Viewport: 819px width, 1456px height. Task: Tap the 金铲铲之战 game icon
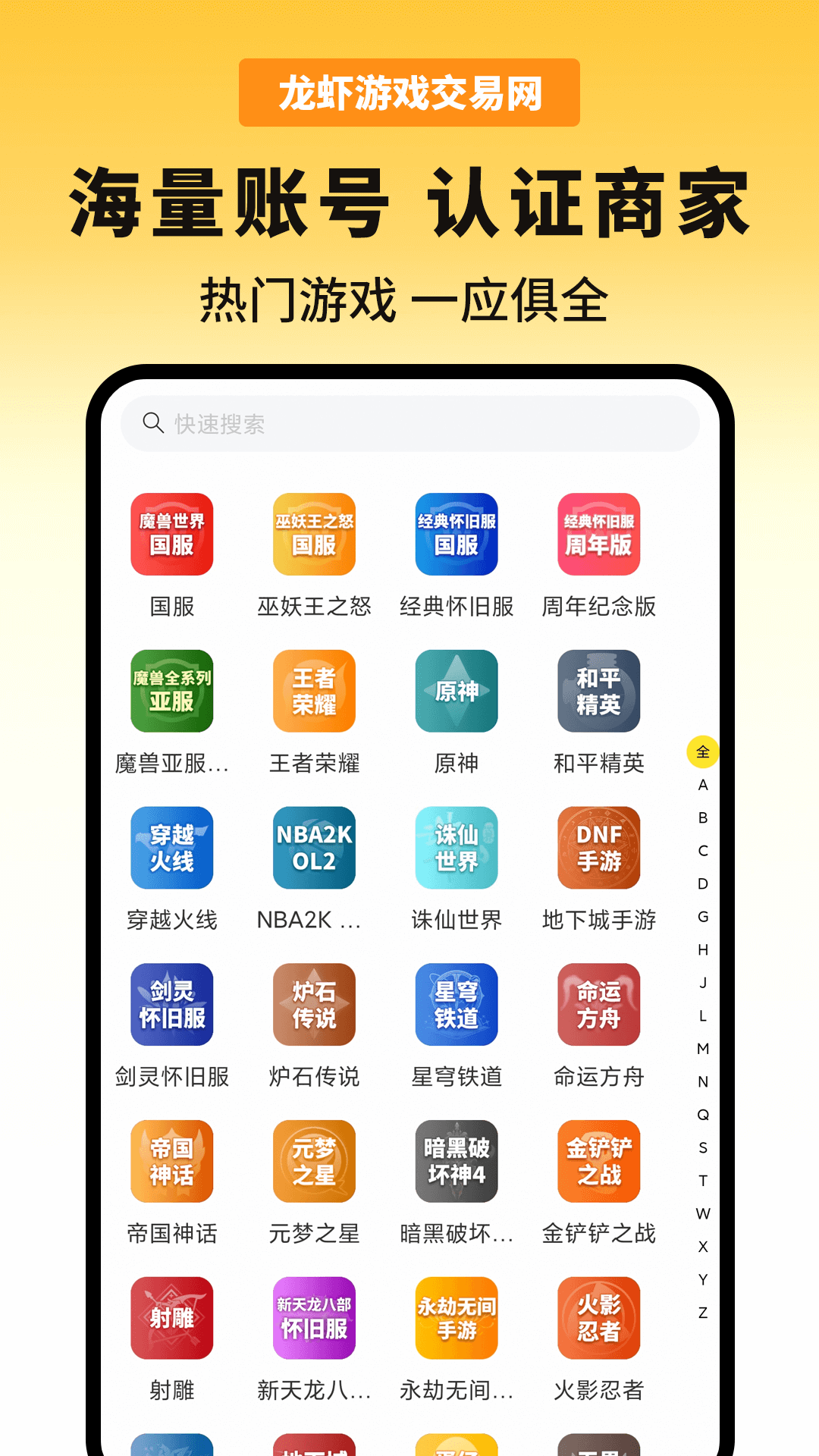598,1163
